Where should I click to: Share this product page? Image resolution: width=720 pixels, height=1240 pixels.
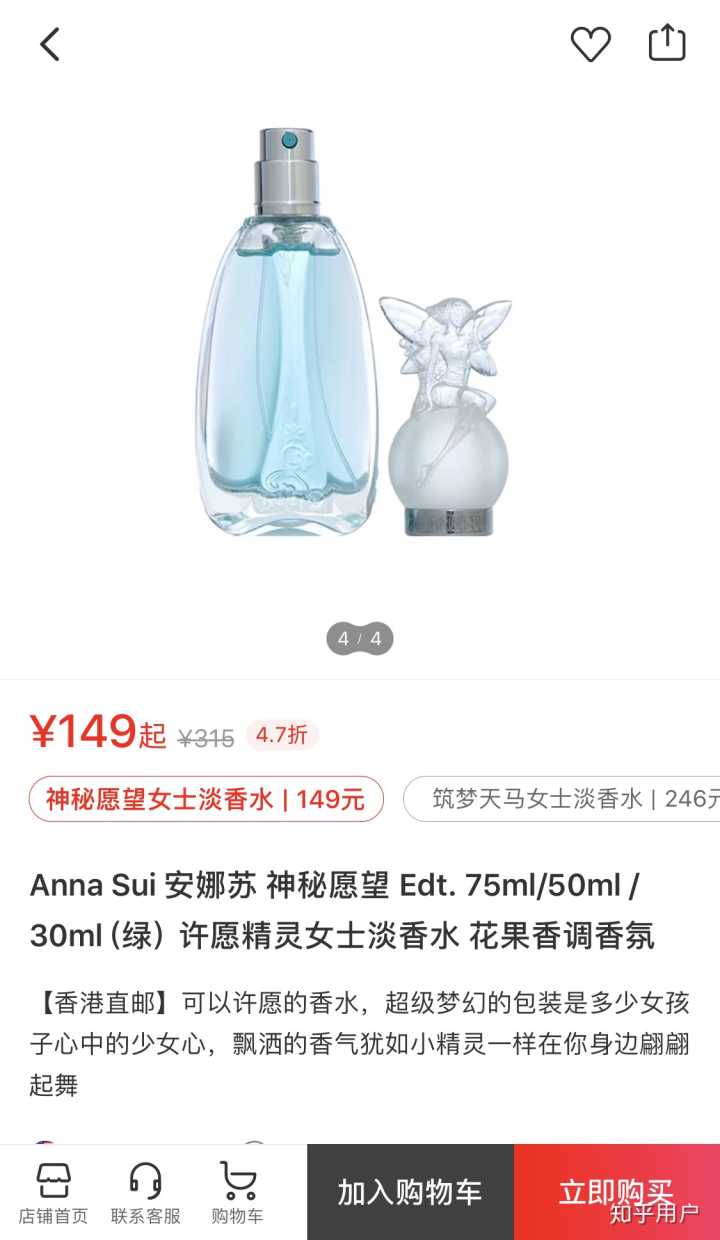point(667,44)
